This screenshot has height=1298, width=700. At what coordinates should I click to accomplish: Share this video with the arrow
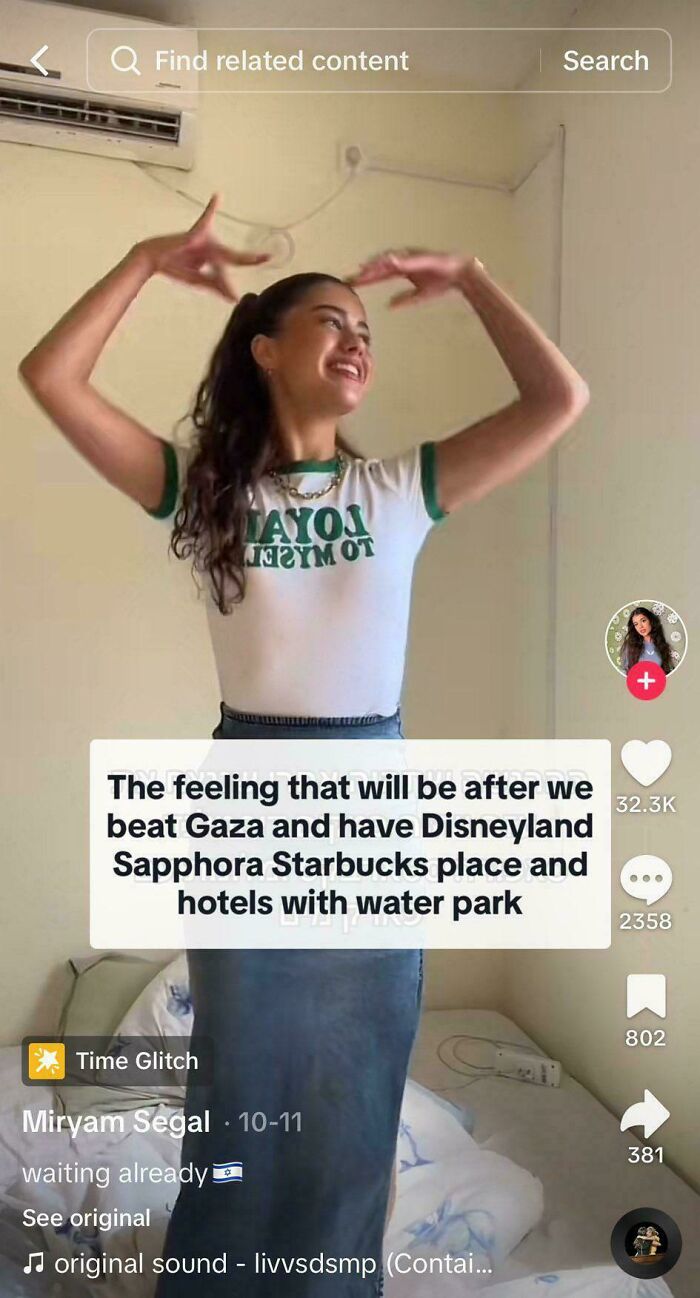click(646, 1114)
